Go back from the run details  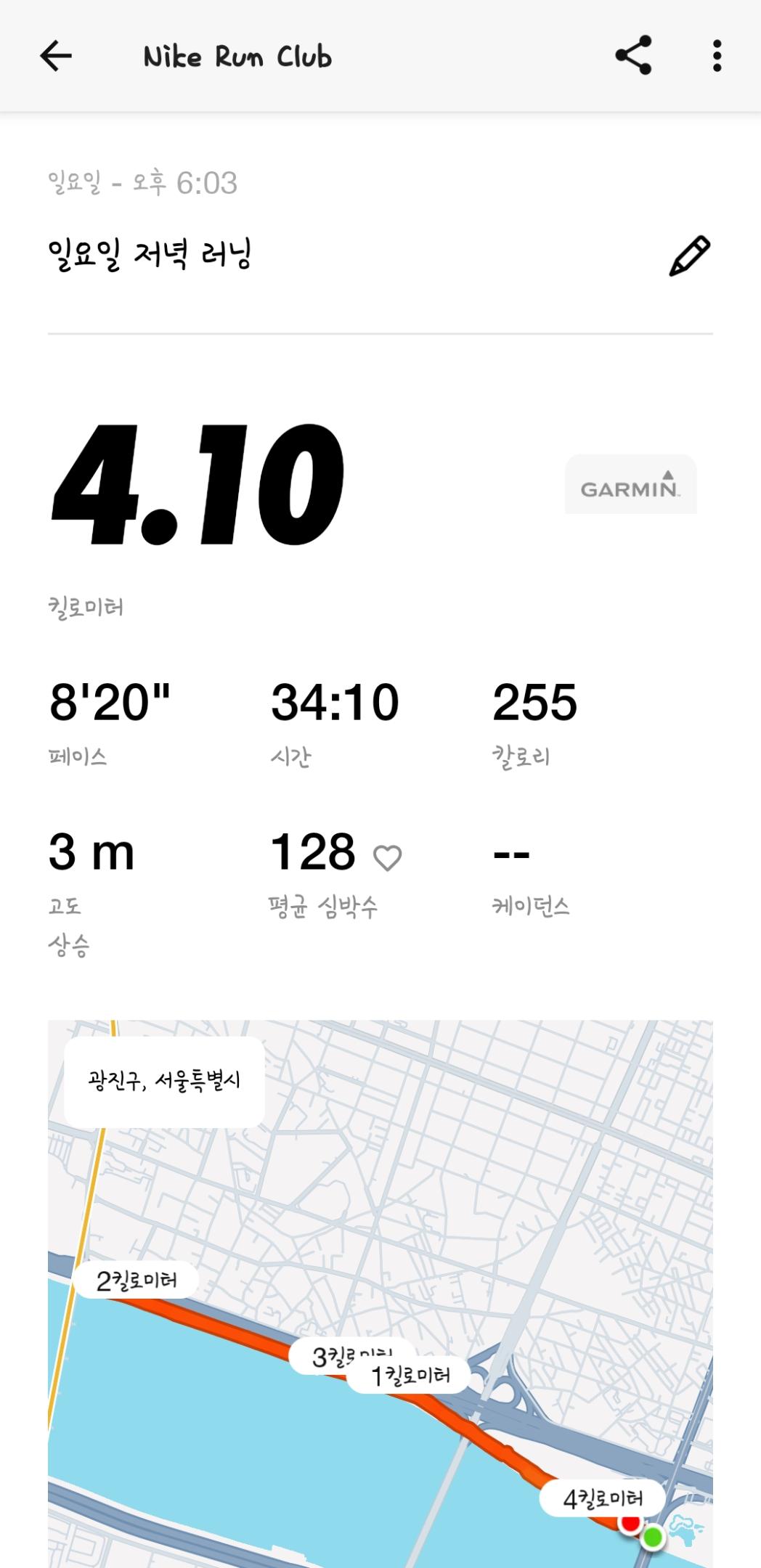pyautogui.click(x=56, y=56)
